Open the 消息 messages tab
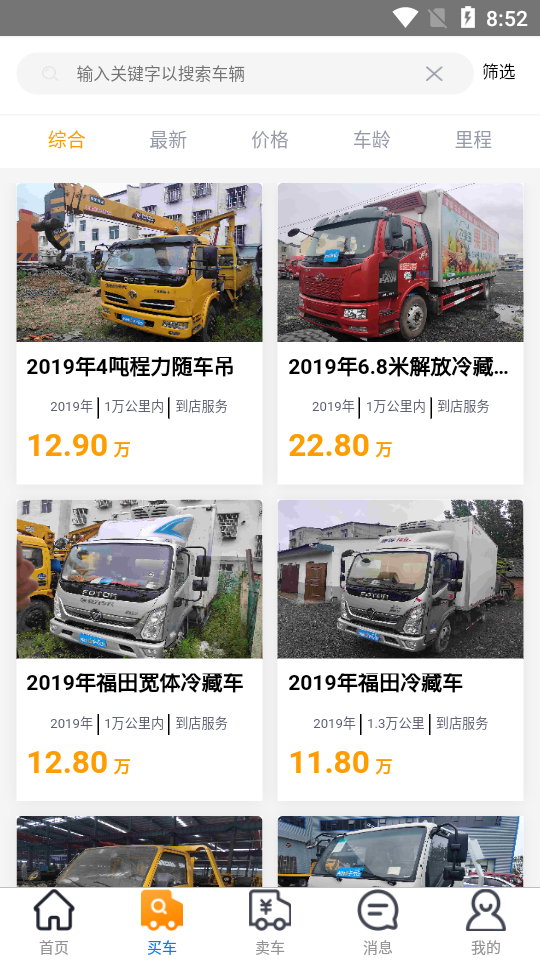Viewport: 540px width, 960px height. click(378, 923)
